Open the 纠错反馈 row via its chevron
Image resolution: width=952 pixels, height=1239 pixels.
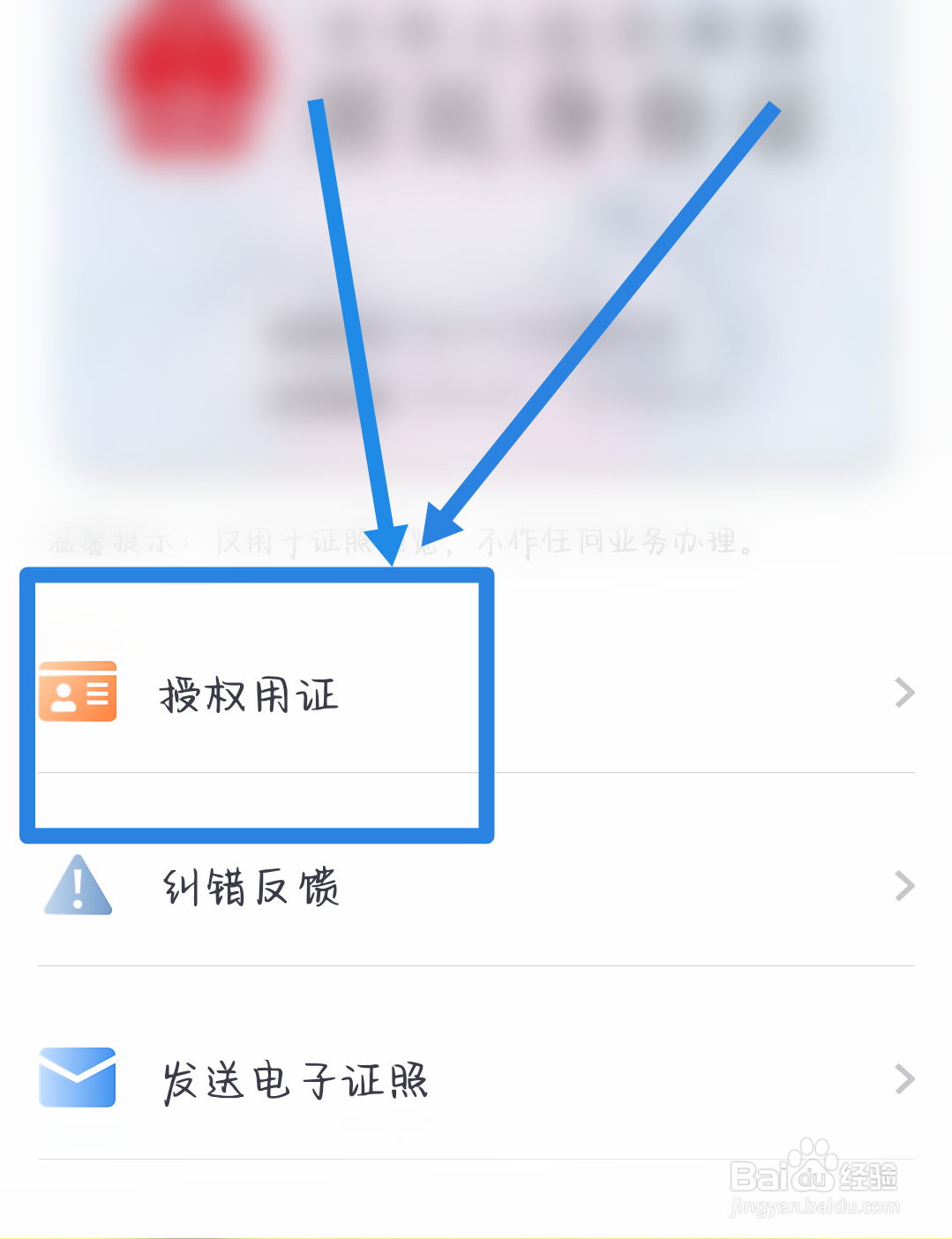(x=903, y=886)
